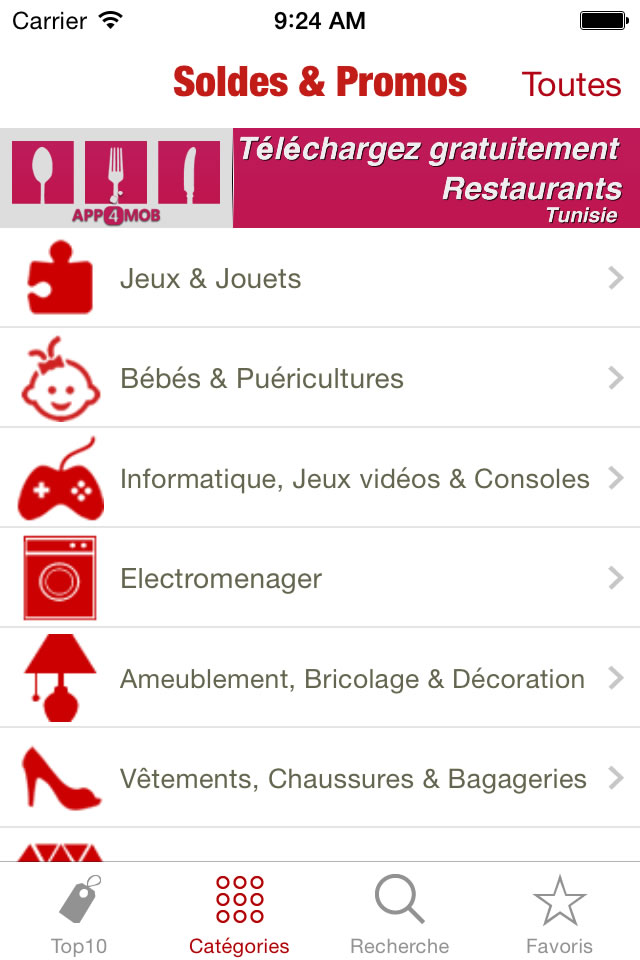This screenshot has width=640, height=960.
Task: Open Ameublement, Bricolage & Décoration
Action: coord(320,678)
